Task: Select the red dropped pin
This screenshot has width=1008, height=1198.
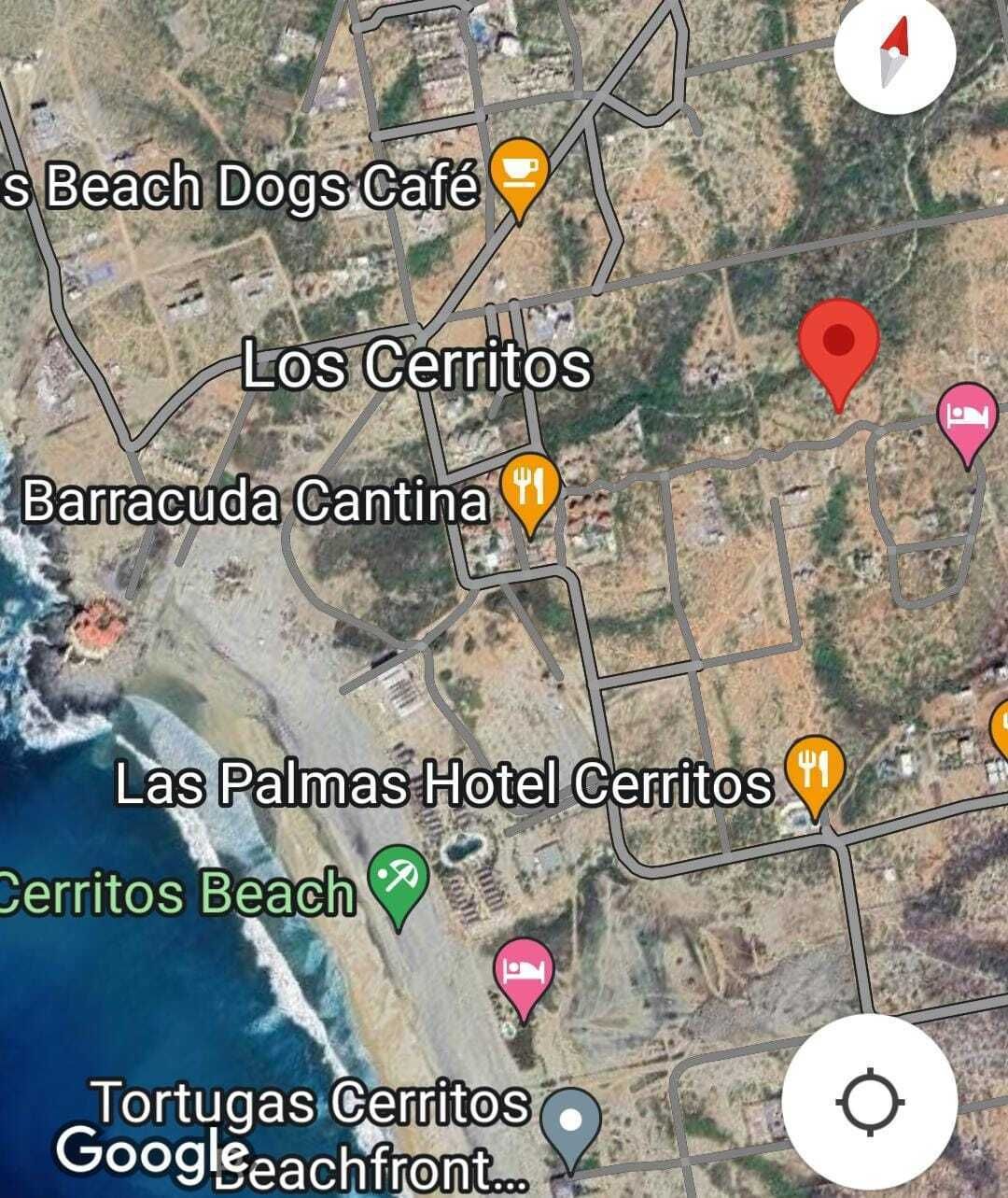Action: (839, 344)
